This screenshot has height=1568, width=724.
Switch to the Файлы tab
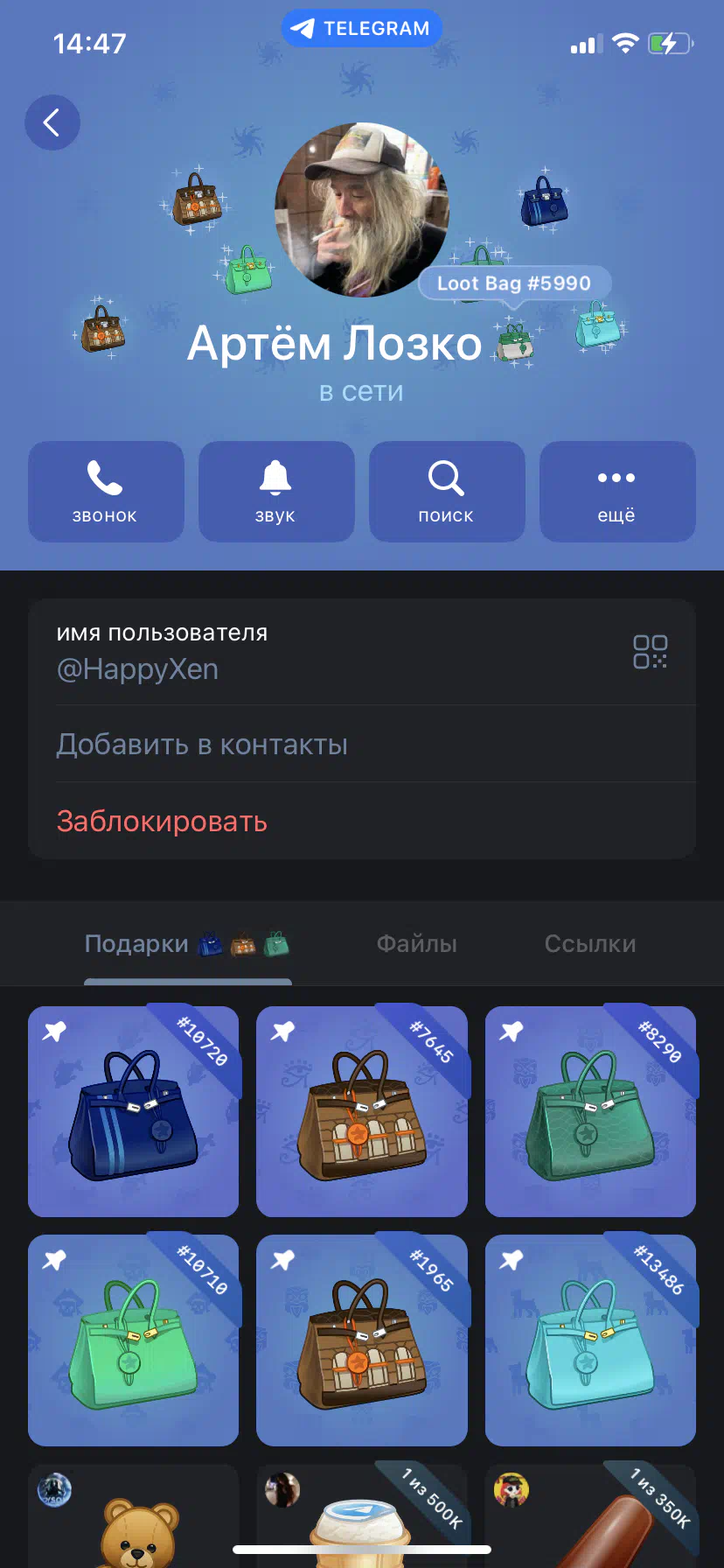coord(417,943)
